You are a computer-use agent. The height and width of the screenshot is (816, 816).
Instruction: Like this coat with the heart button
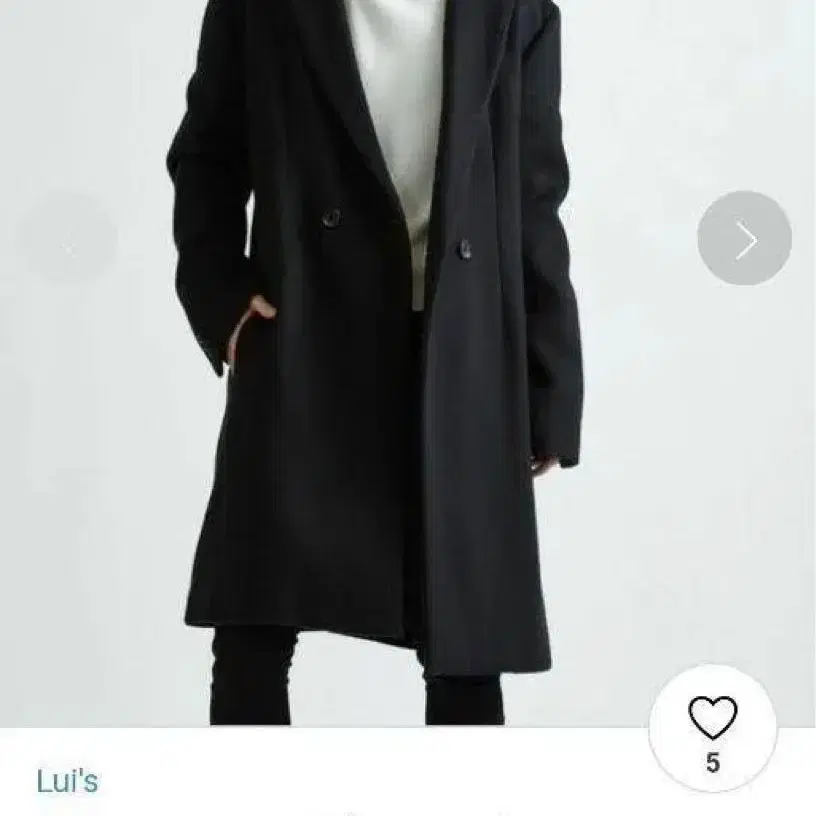[x=712, y=728]
